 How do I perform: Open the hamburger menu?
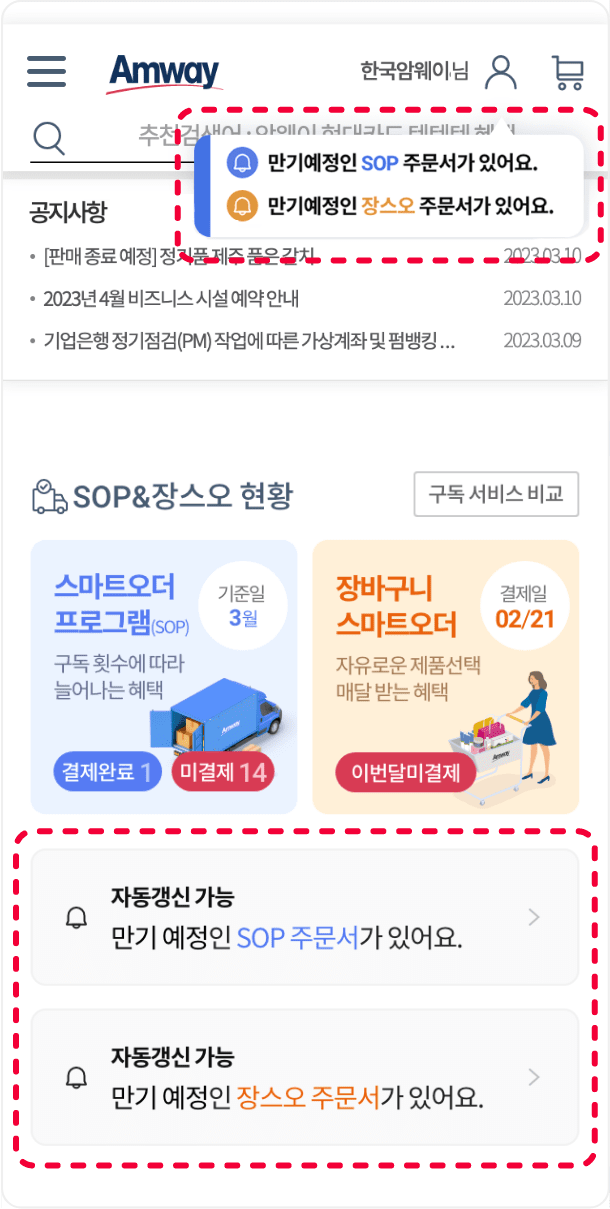[x=46, y=71]
